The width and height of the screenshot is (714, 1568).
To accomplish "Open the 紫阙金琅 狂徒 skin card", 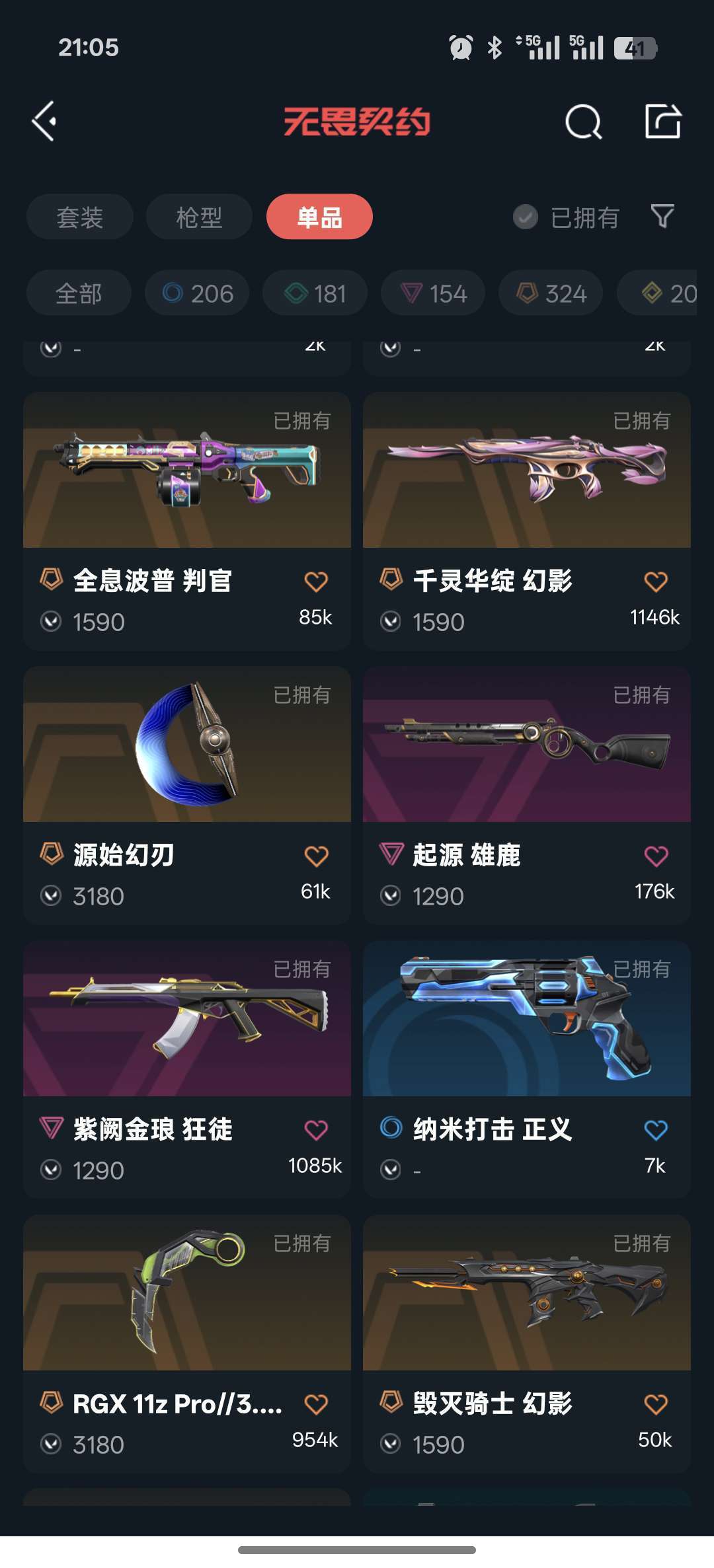I will click(187, 1070).
